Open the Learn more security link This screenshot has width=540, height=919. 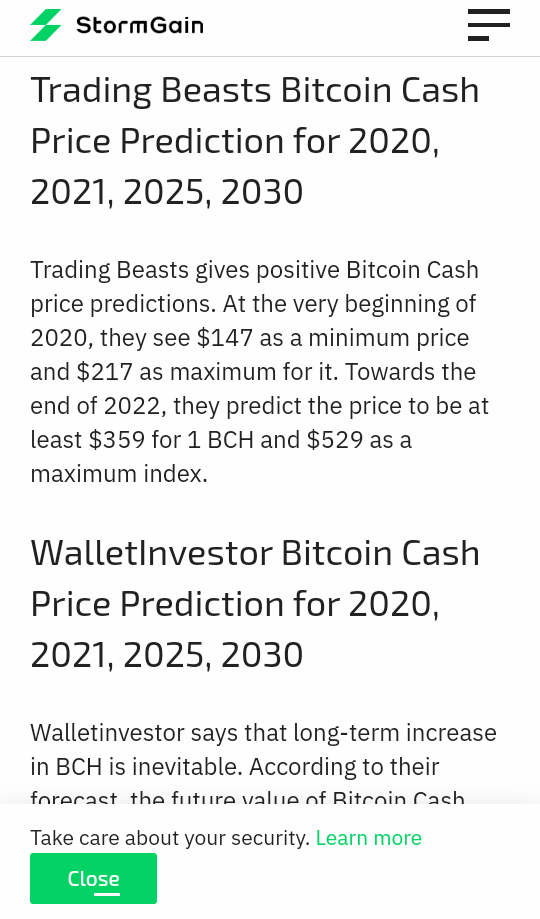(368, 838)
